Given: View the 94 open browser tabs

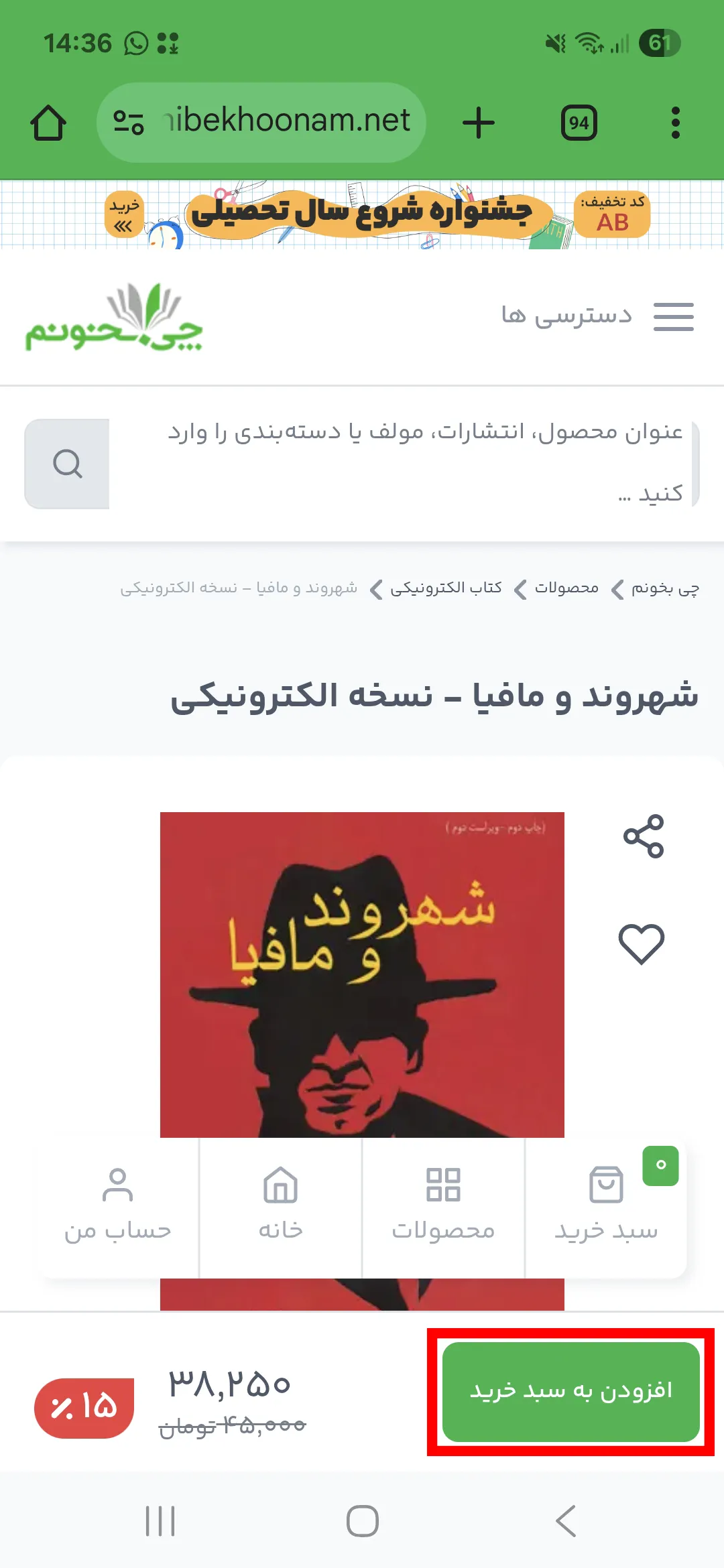Looking at the screenshot, I should [579, 123].
